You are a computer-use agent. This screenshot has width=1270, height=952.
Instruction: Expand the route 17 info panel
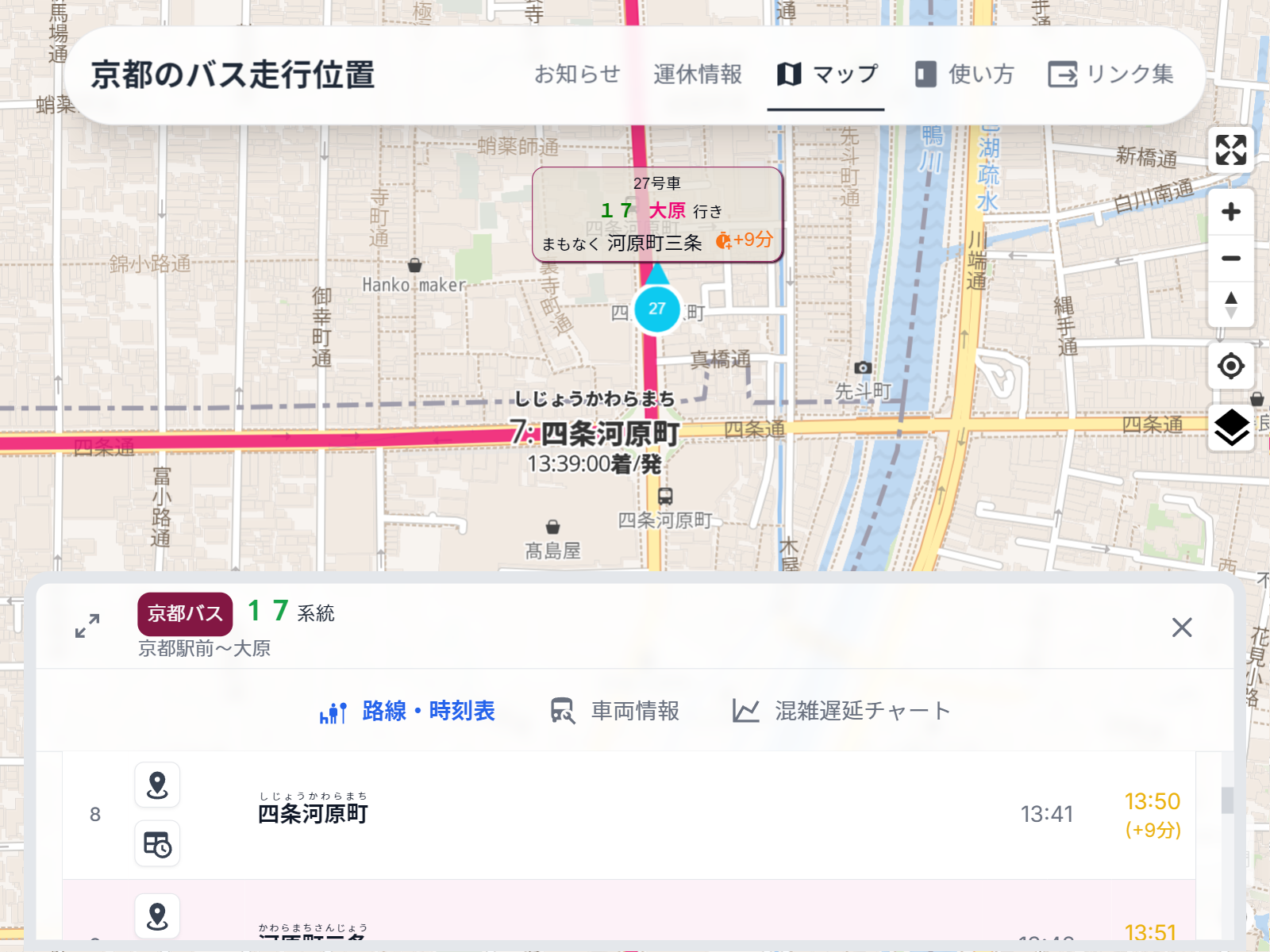coord(87,626)
